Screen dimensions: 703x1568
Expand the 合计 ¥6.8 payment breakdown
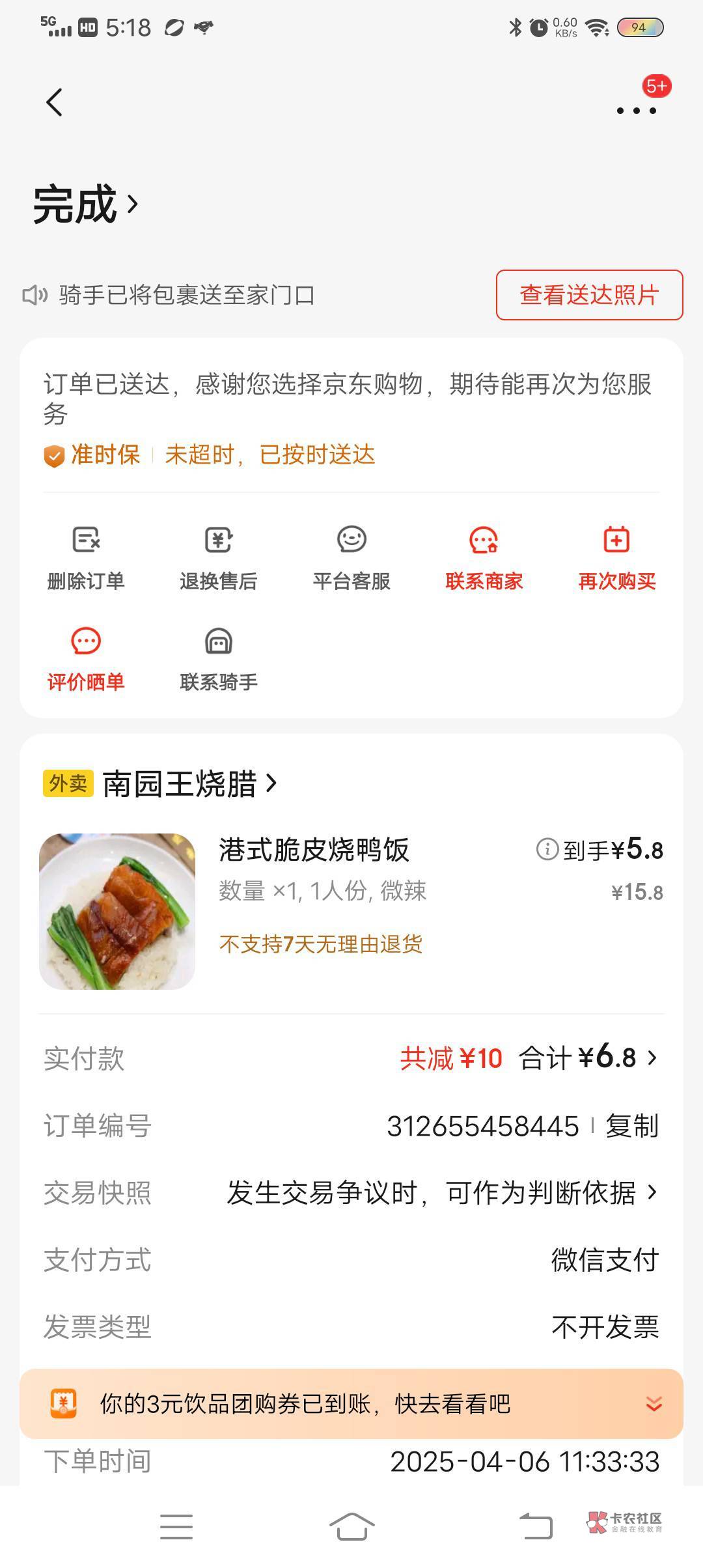point(588,1058)
